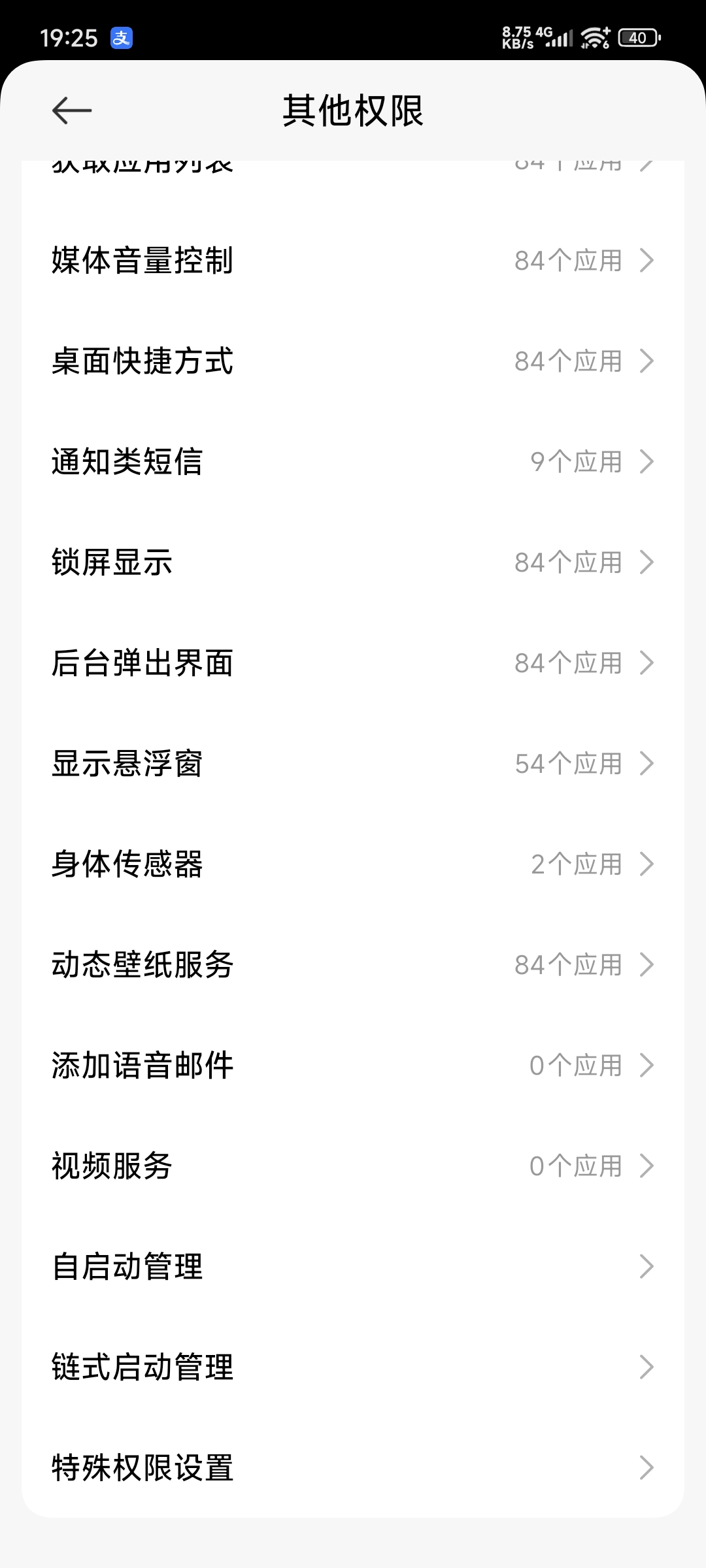Expand 链式启动管理 via its chevron

(646, 1367)
